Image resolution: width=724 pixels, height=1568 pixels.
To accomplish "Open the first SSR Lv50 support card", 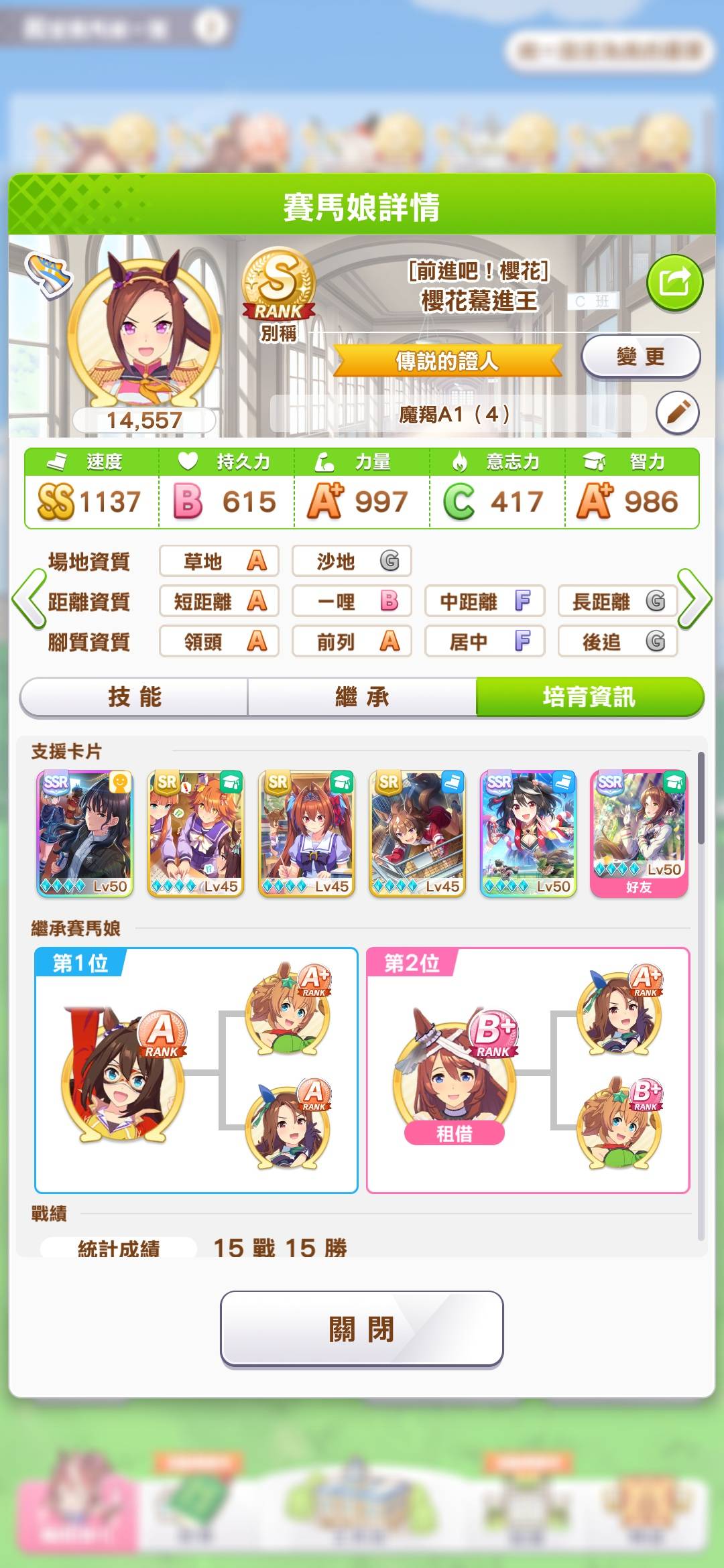I will tap(85, 834).
